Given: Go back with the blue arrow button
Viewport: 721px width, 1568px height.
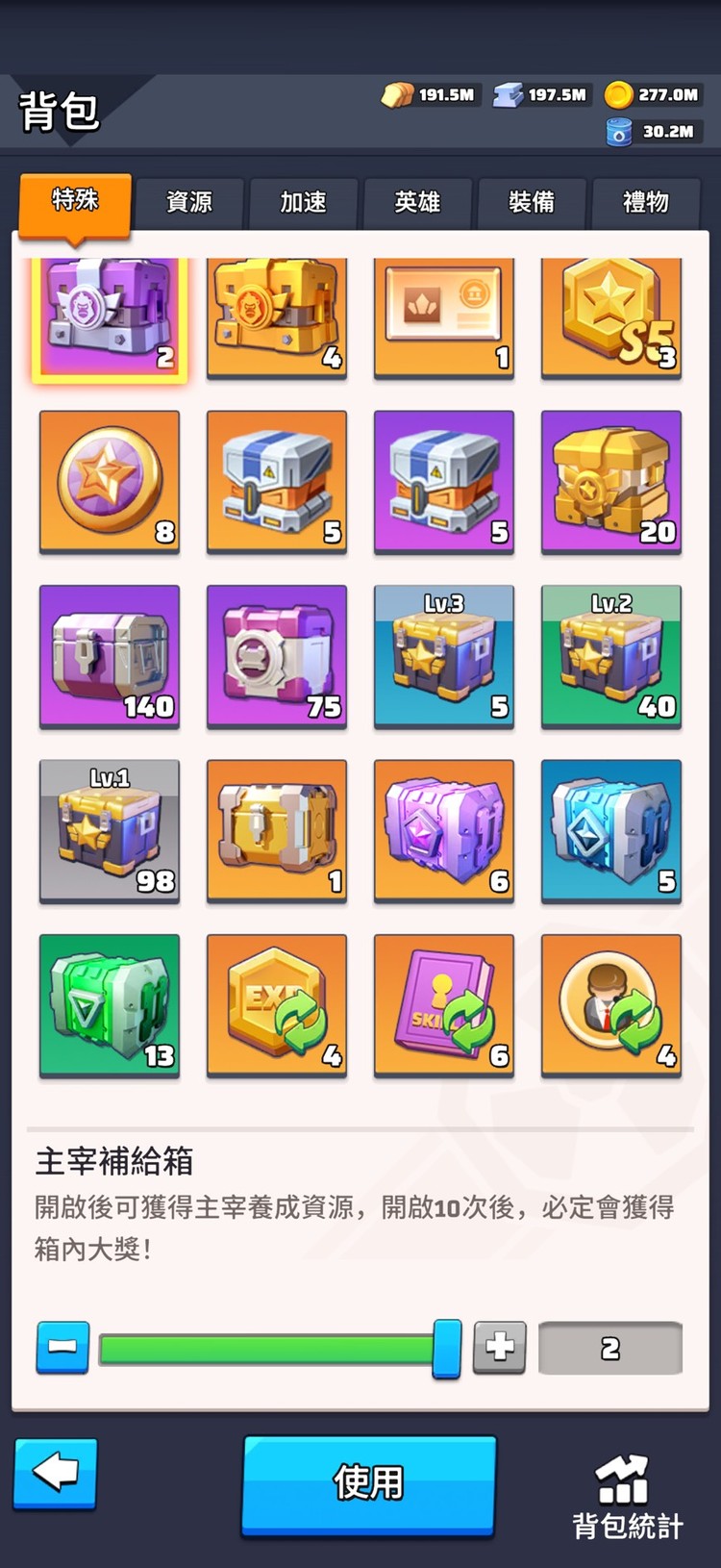Looking at the screenshot, I should pyautogui.click(x=56, y=1473).
